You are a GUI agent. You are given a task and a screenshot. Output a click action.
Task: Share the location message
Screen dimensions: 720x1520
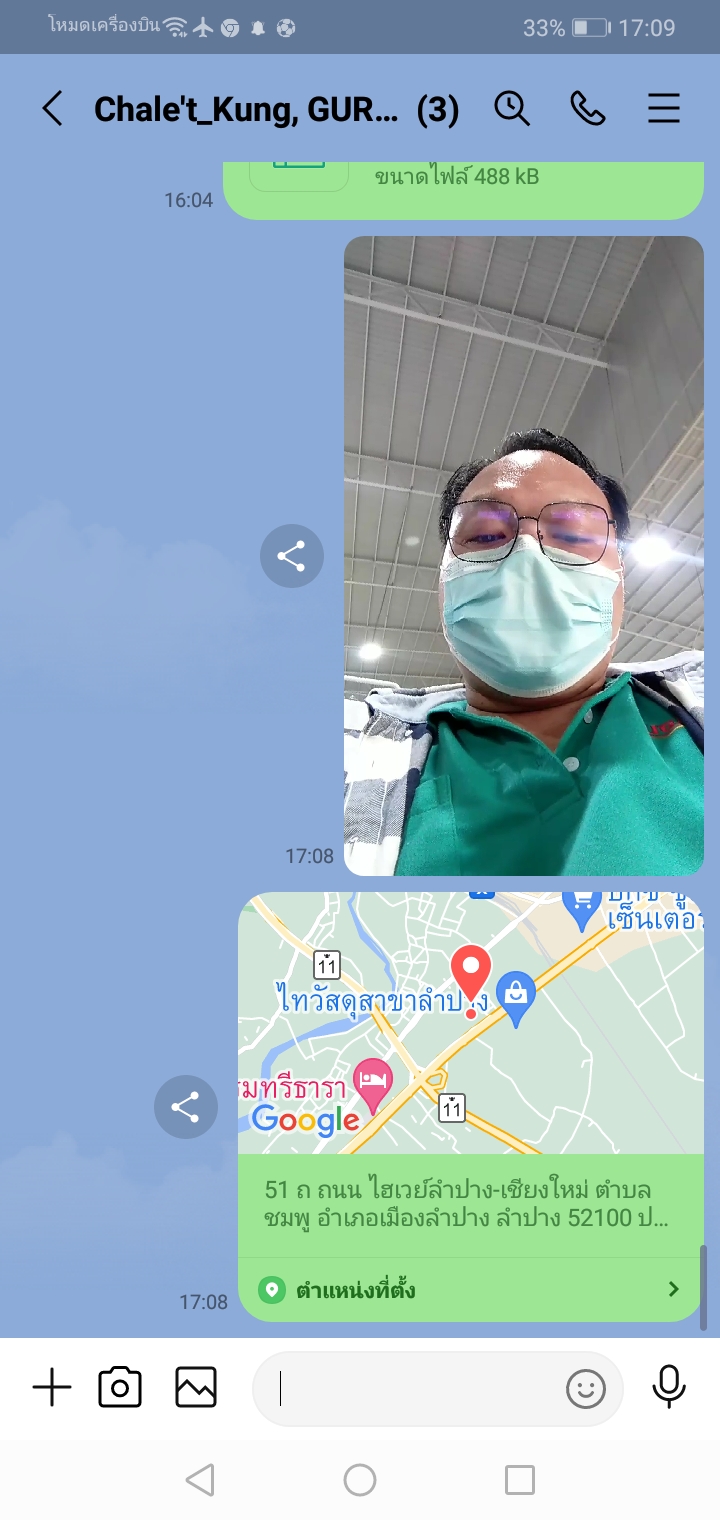click(185, 1107)
